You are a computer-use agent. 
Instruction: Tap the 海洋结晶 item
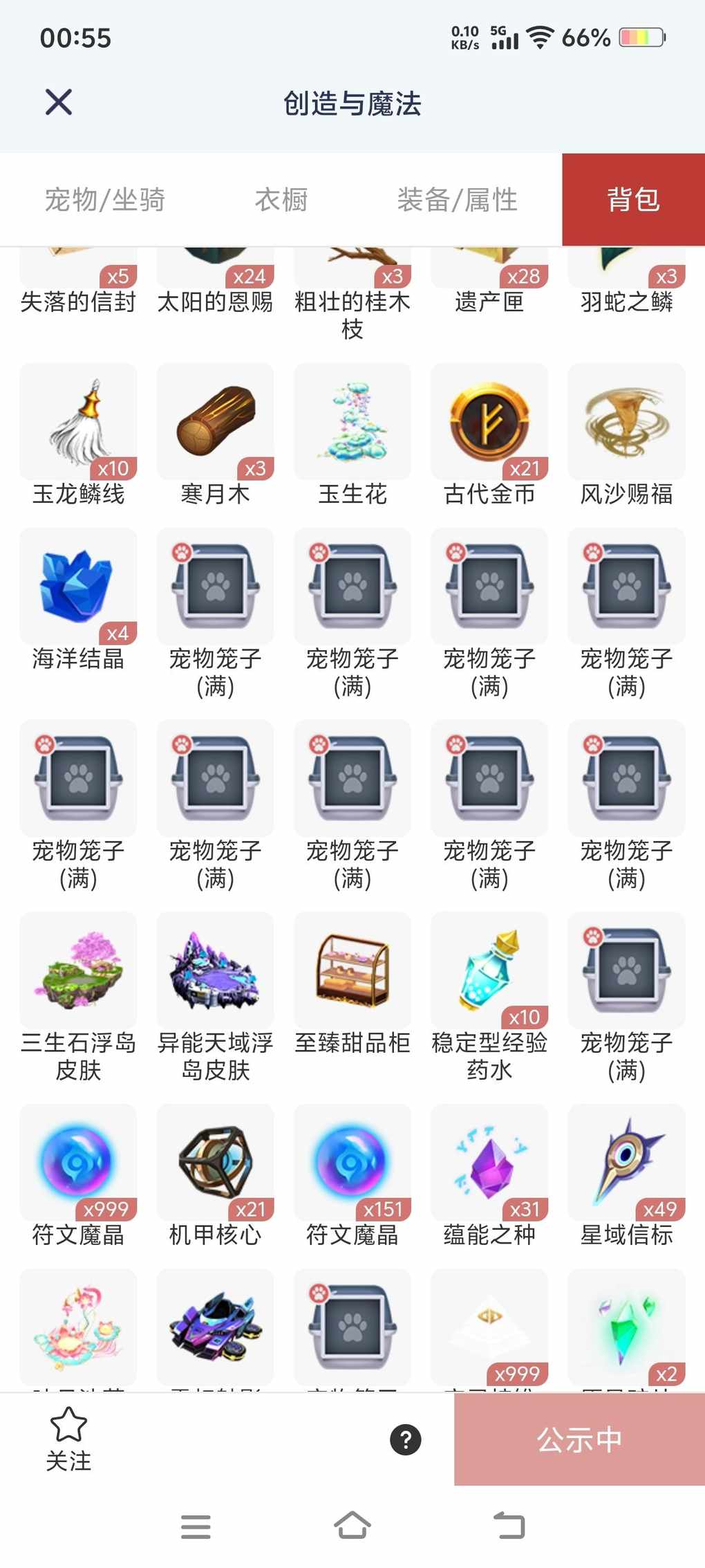pyautogui.click(x=78, y=587)
